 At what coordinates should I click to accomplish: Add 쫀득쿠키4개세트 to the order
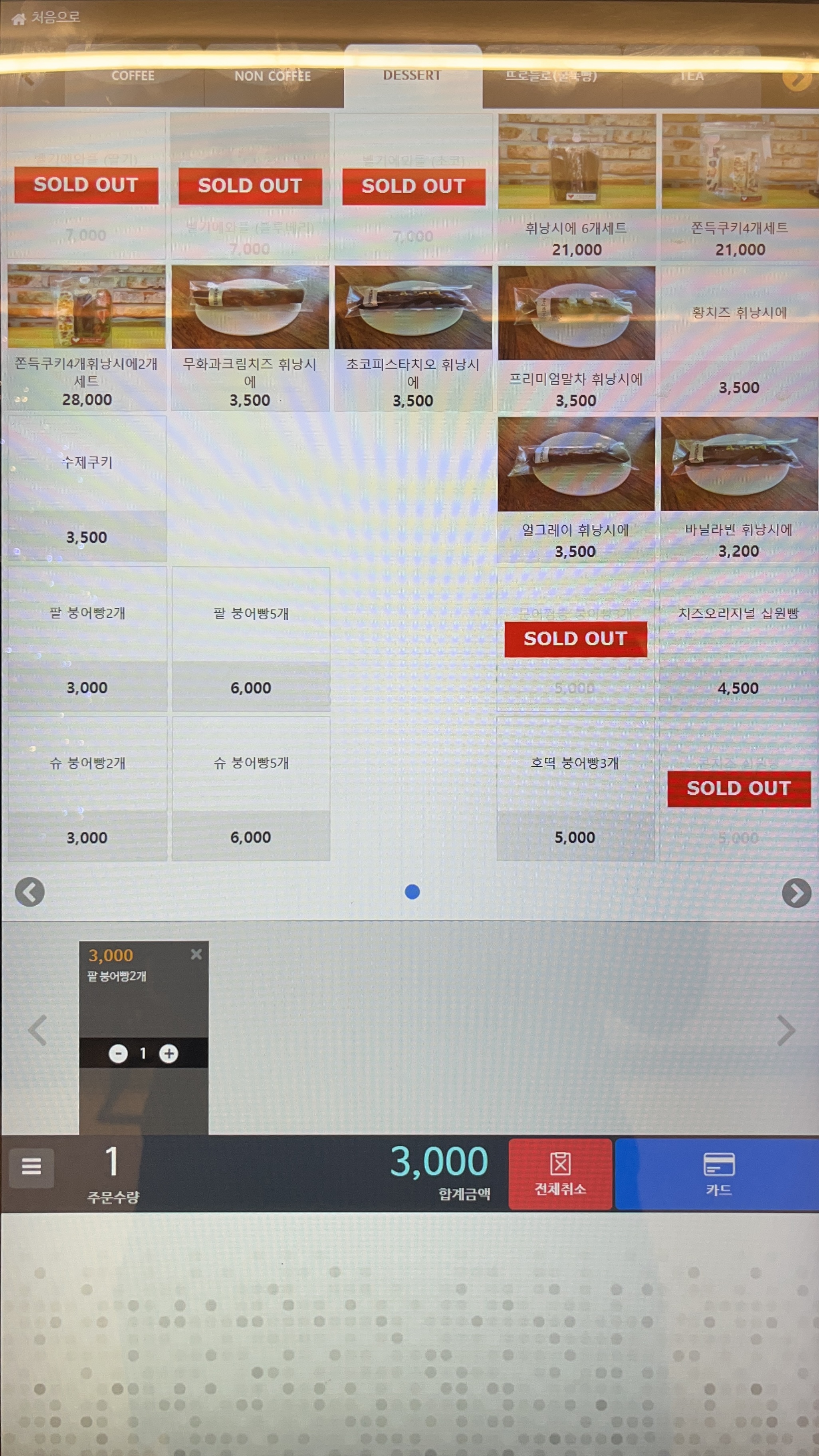click(740, 186)
